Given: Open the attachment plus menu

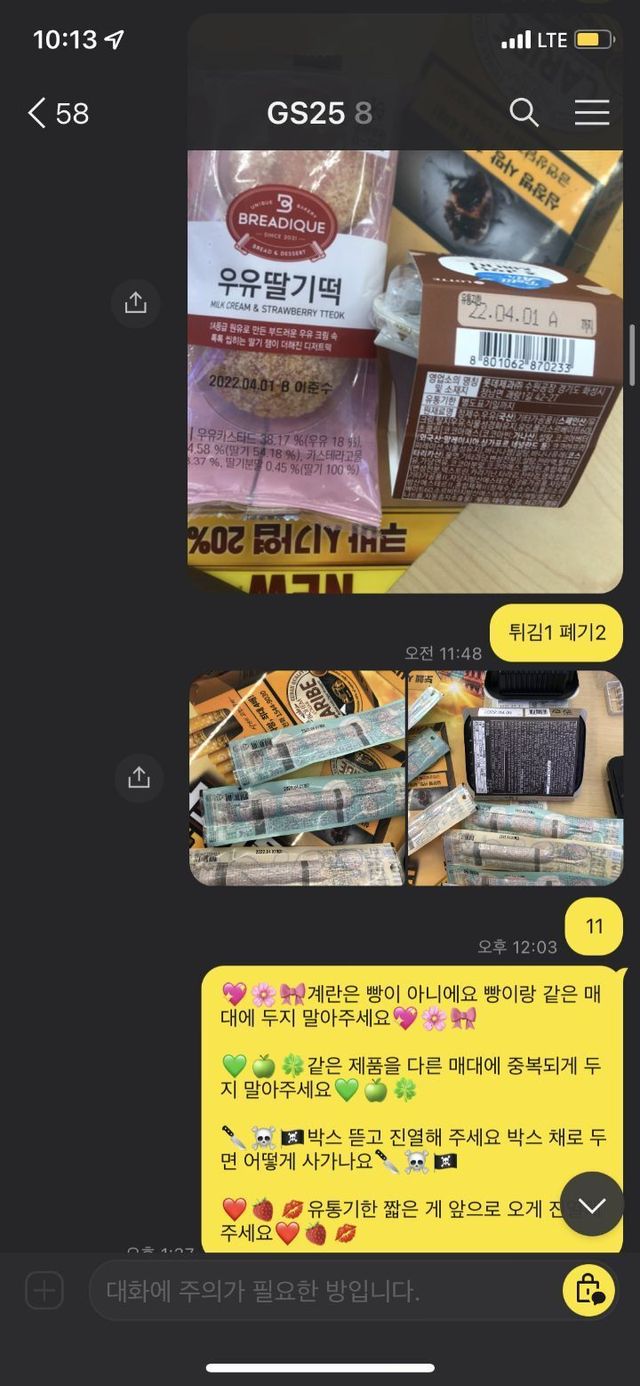Looking at the screenshot, I should (x=44, y=1290).
